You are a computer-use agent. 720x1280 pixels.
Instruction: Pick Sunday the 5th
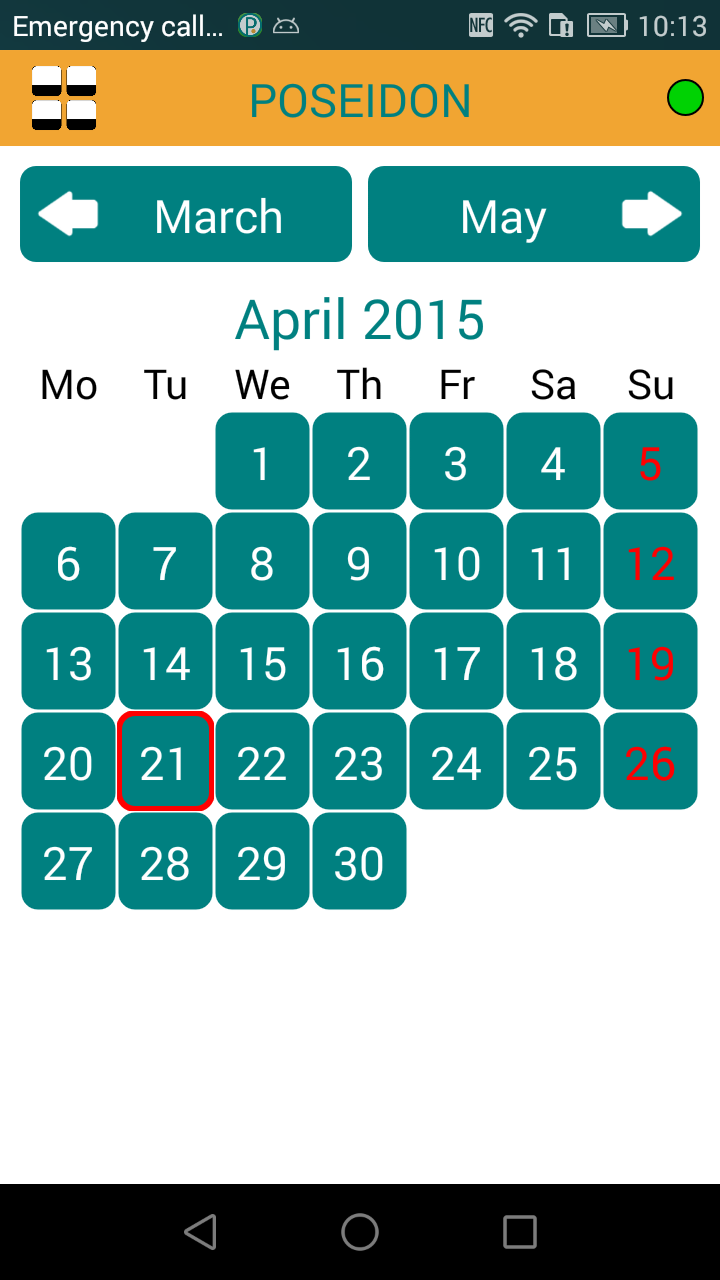650,461
